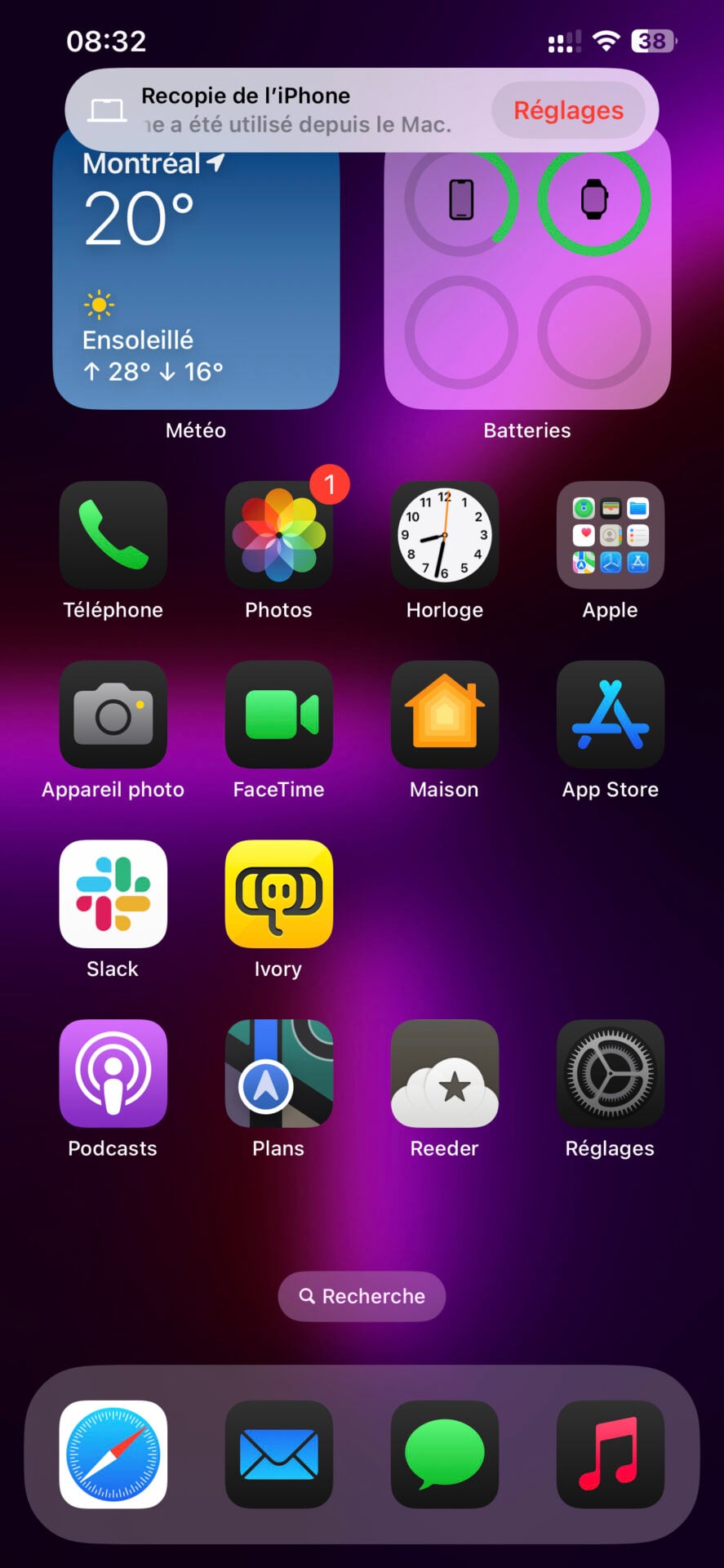Expand the Apple folder
The height and width of the screenshot is (1568, 724).
coord(611,535)
